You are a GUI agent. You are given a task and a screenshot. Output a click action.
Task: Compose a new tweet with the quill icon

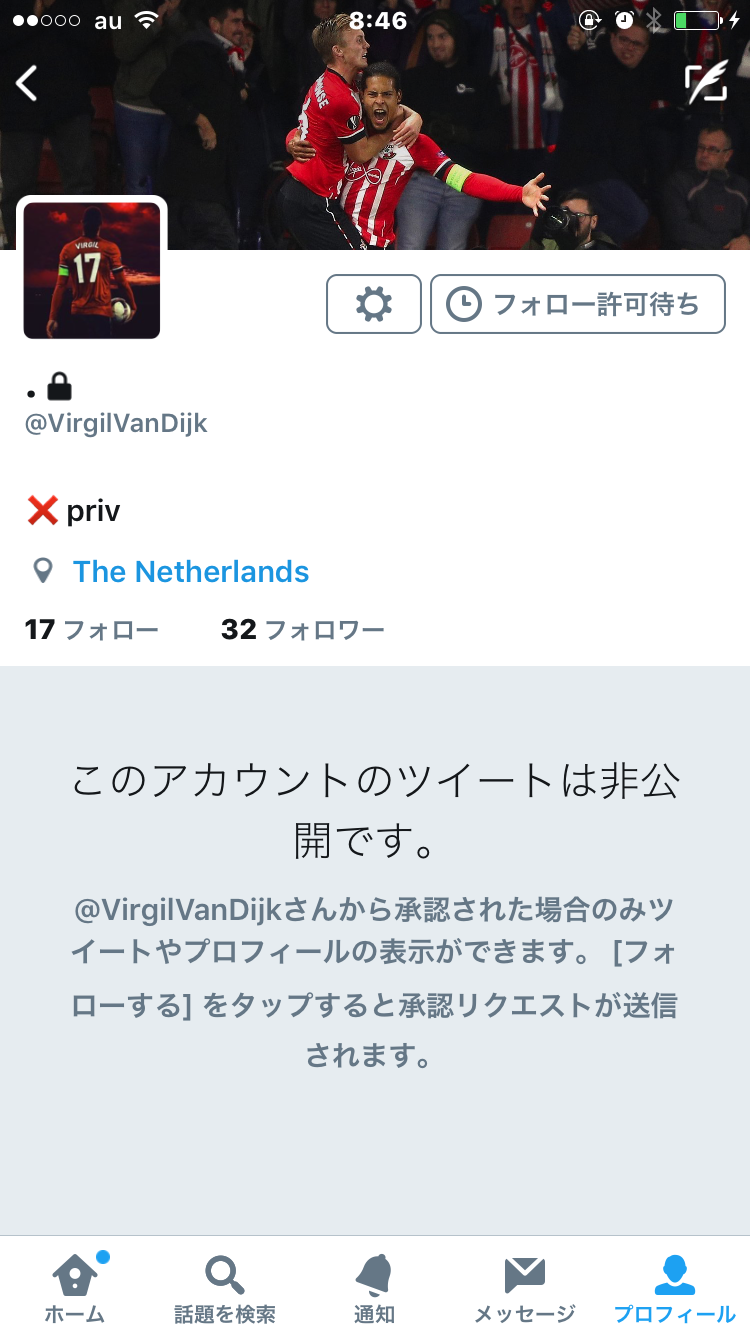pyautogui.click(x=706, y=82)
